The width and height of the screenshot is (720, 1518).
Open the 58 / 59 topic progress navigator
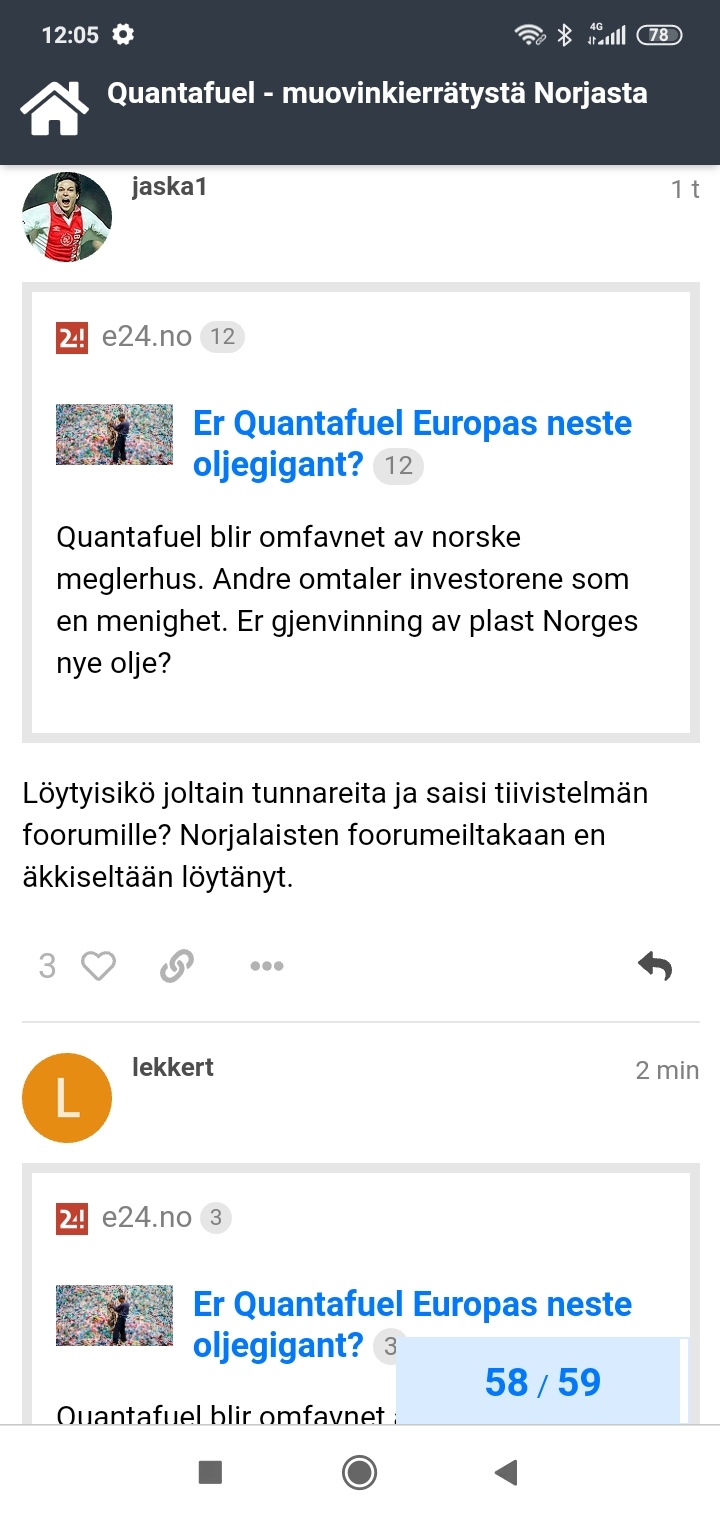click(x=542, y=1382)
